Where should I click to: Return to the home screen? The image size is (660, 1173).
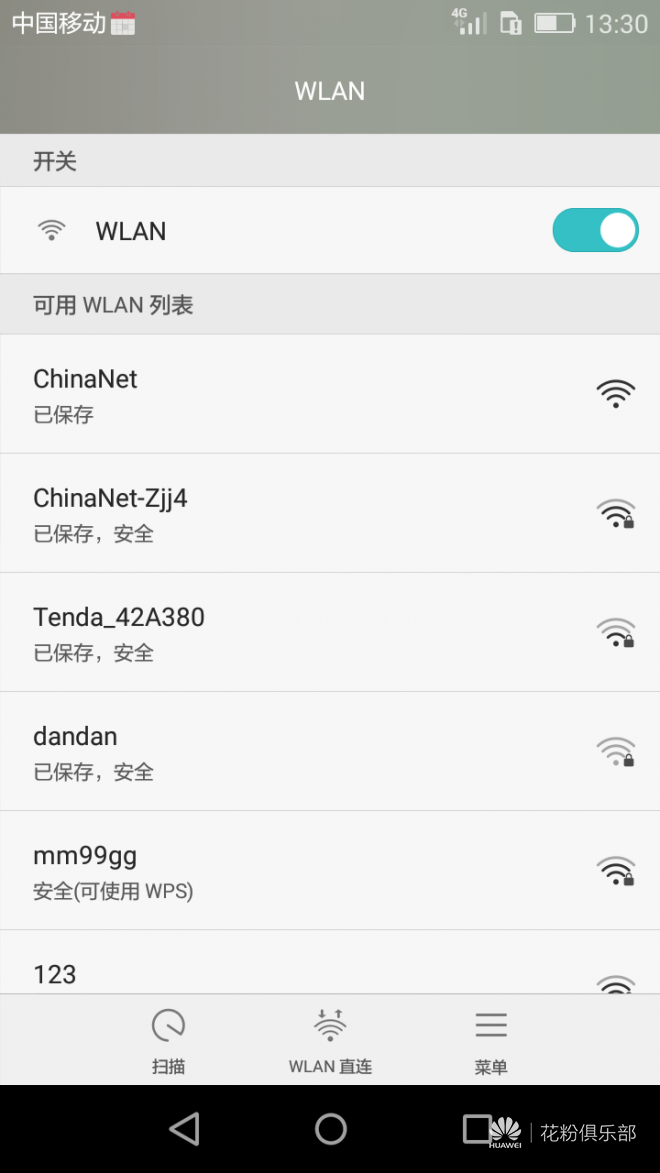(x=330, y=1129)
